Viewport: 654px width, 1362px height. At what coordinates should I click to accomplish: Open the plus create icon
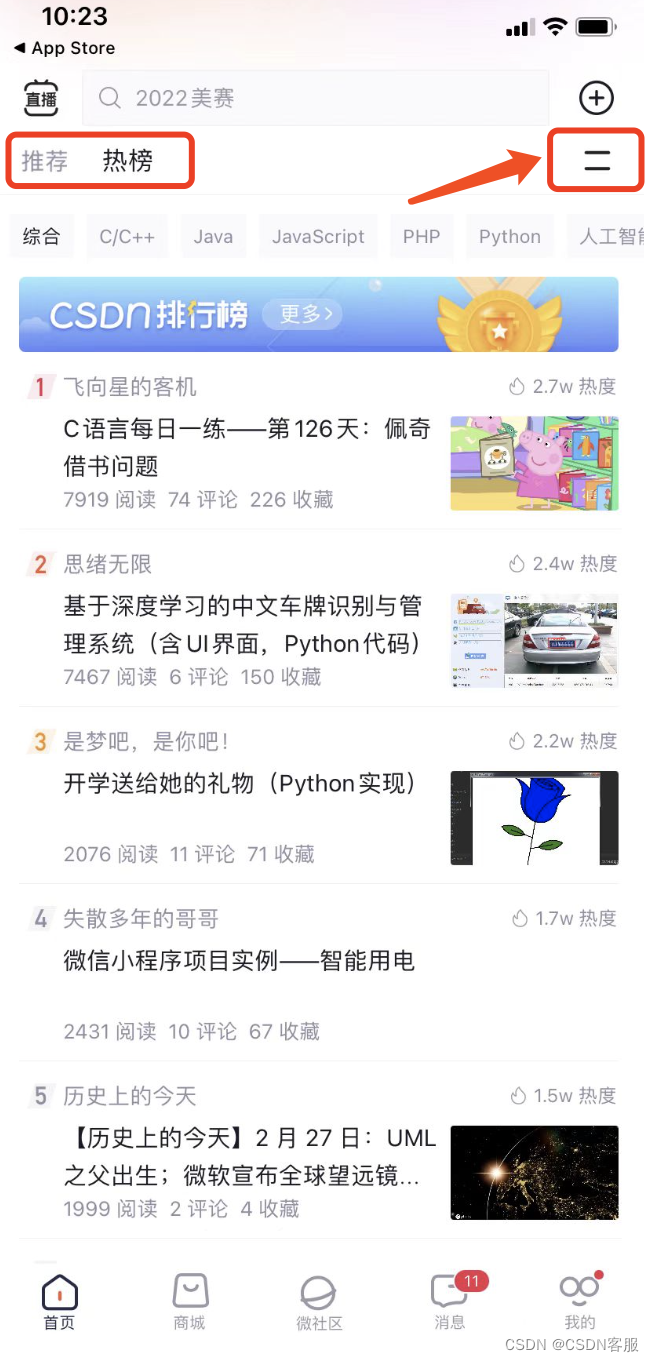point(596,98)
